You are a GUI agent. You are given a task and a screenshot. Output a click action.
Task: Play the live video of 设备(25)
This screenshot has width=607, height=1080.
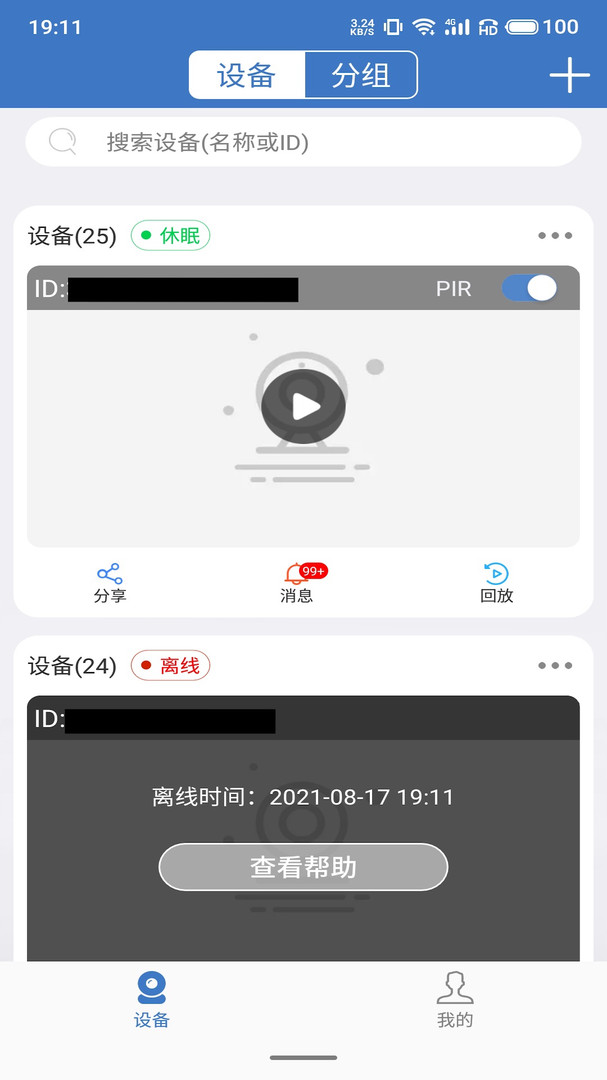(x=303, y=406)
